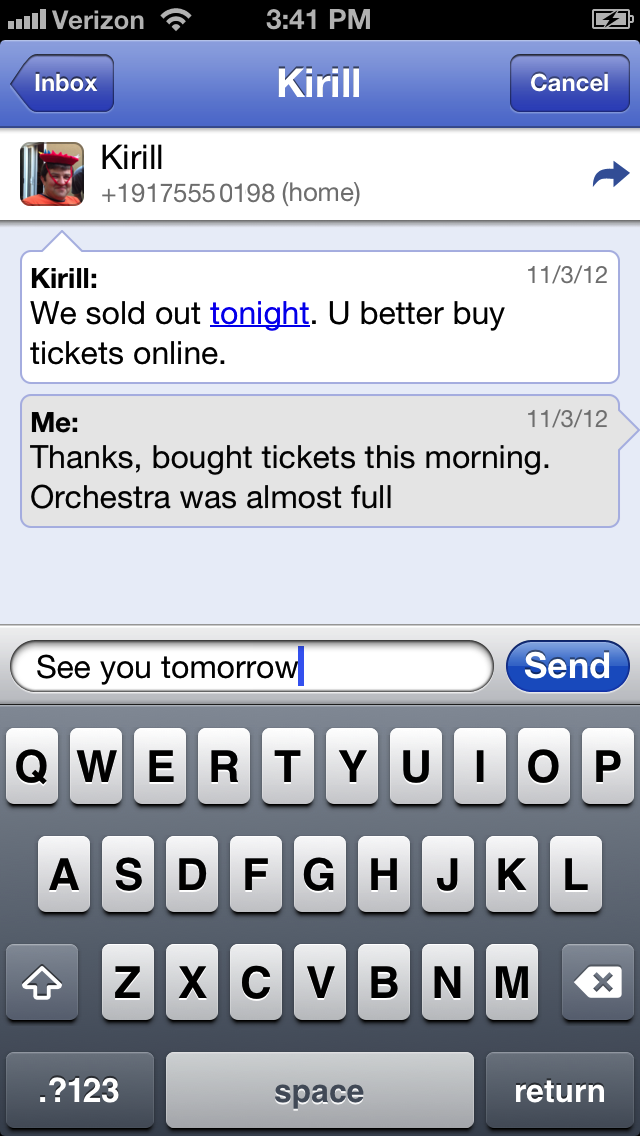Viewport: 640px width, 1136px height.
Task: Follow the "tonight" link in Kirill's message
Action: (259, 314)
